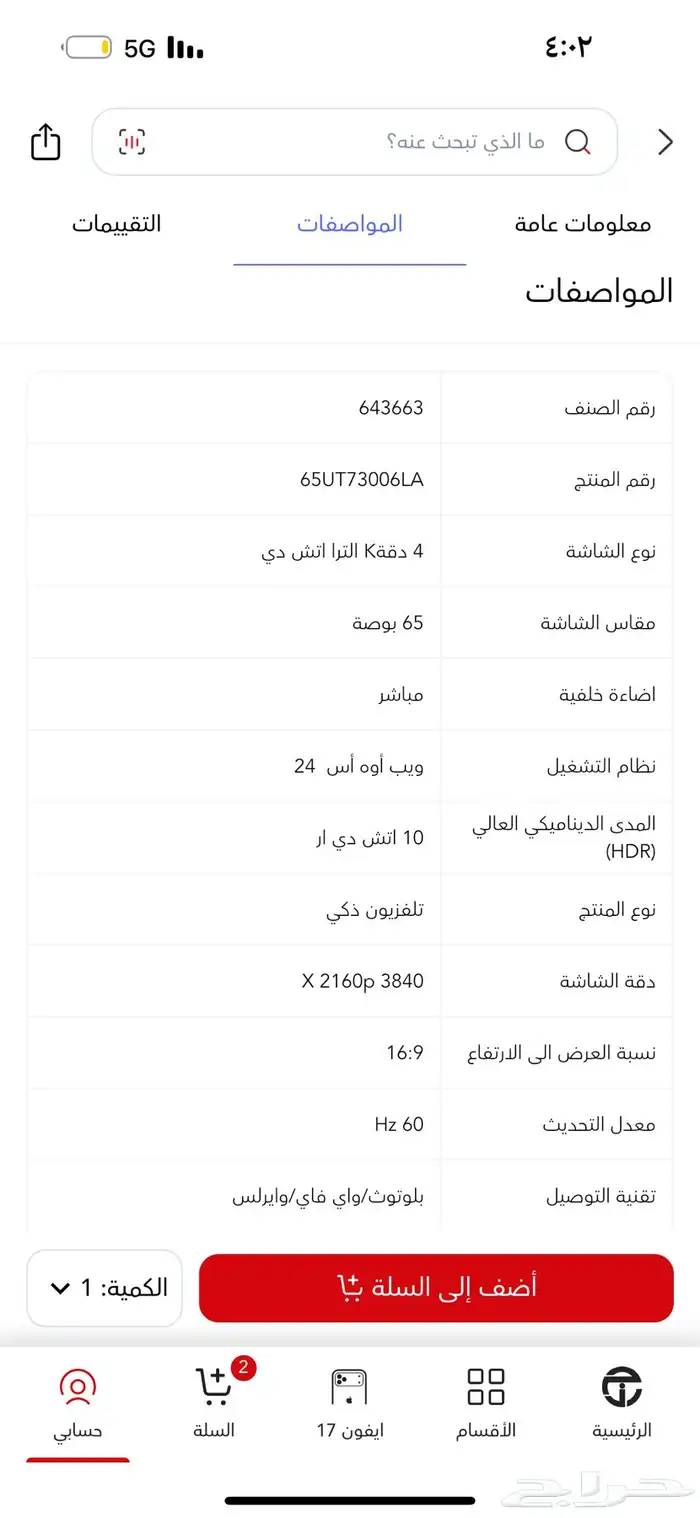Open السلة cart tab
Viewport: 700px width, 1518px height.
(214, 1403)
